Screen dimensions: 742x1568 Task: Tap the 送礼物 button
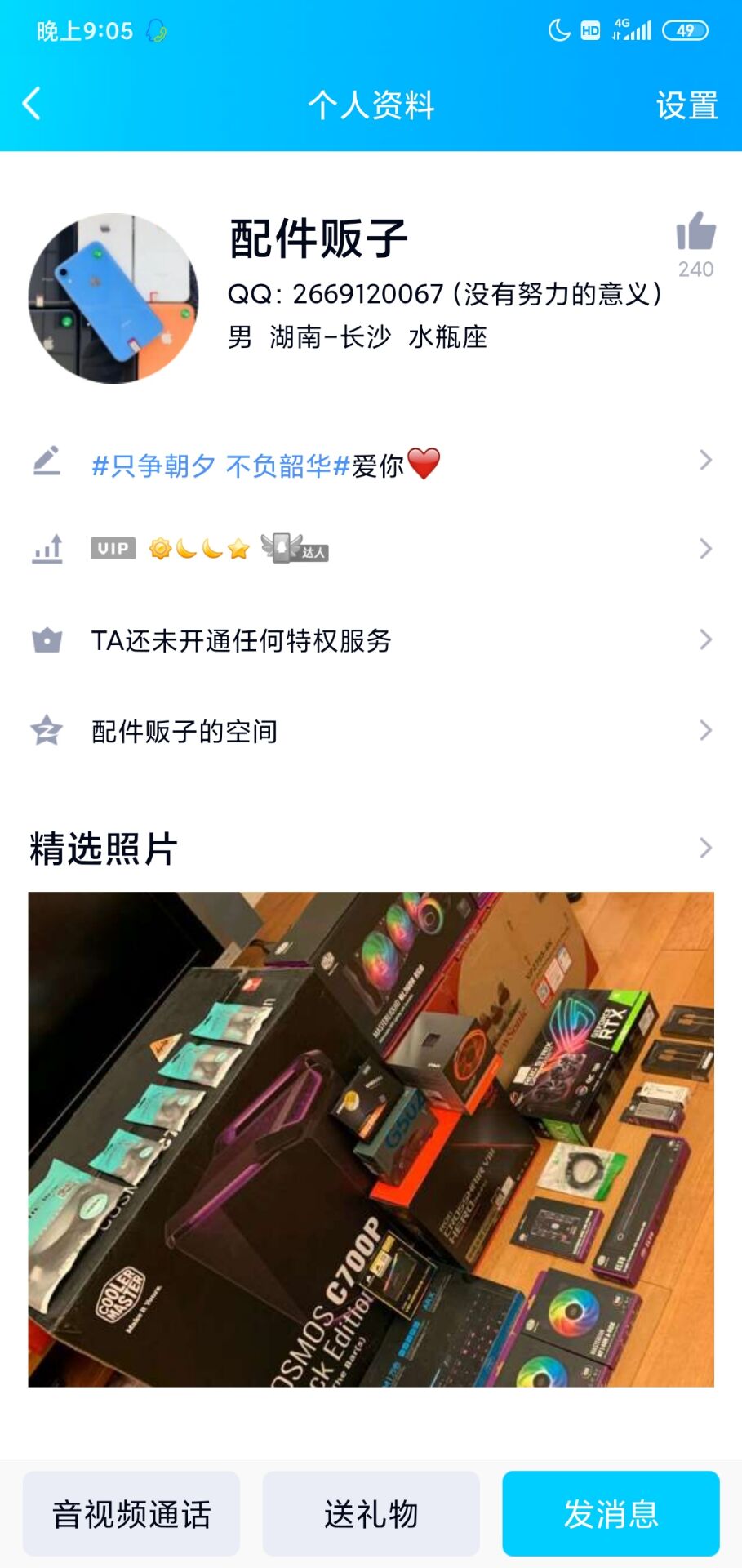pyautogui.click(x=371, y=1513)
